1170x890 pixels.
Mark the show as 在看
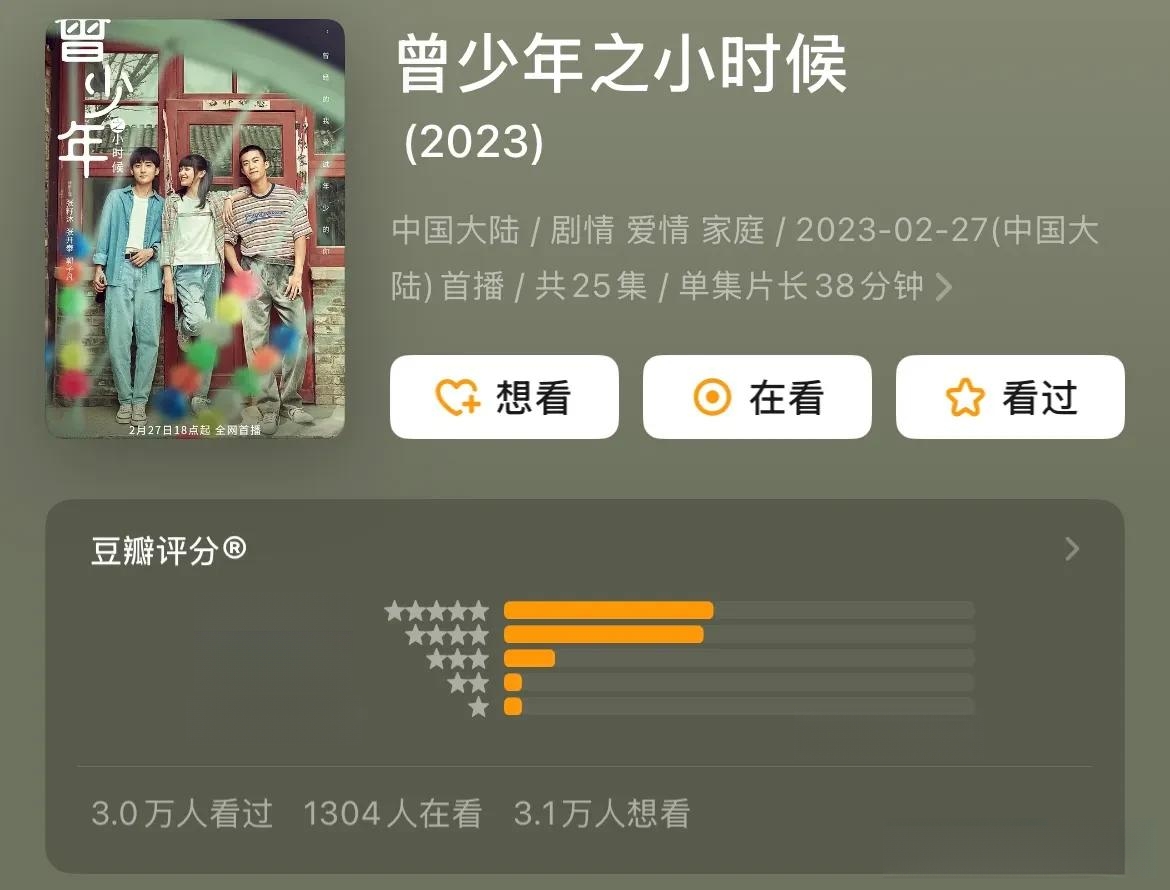click(x=757, y=397)
